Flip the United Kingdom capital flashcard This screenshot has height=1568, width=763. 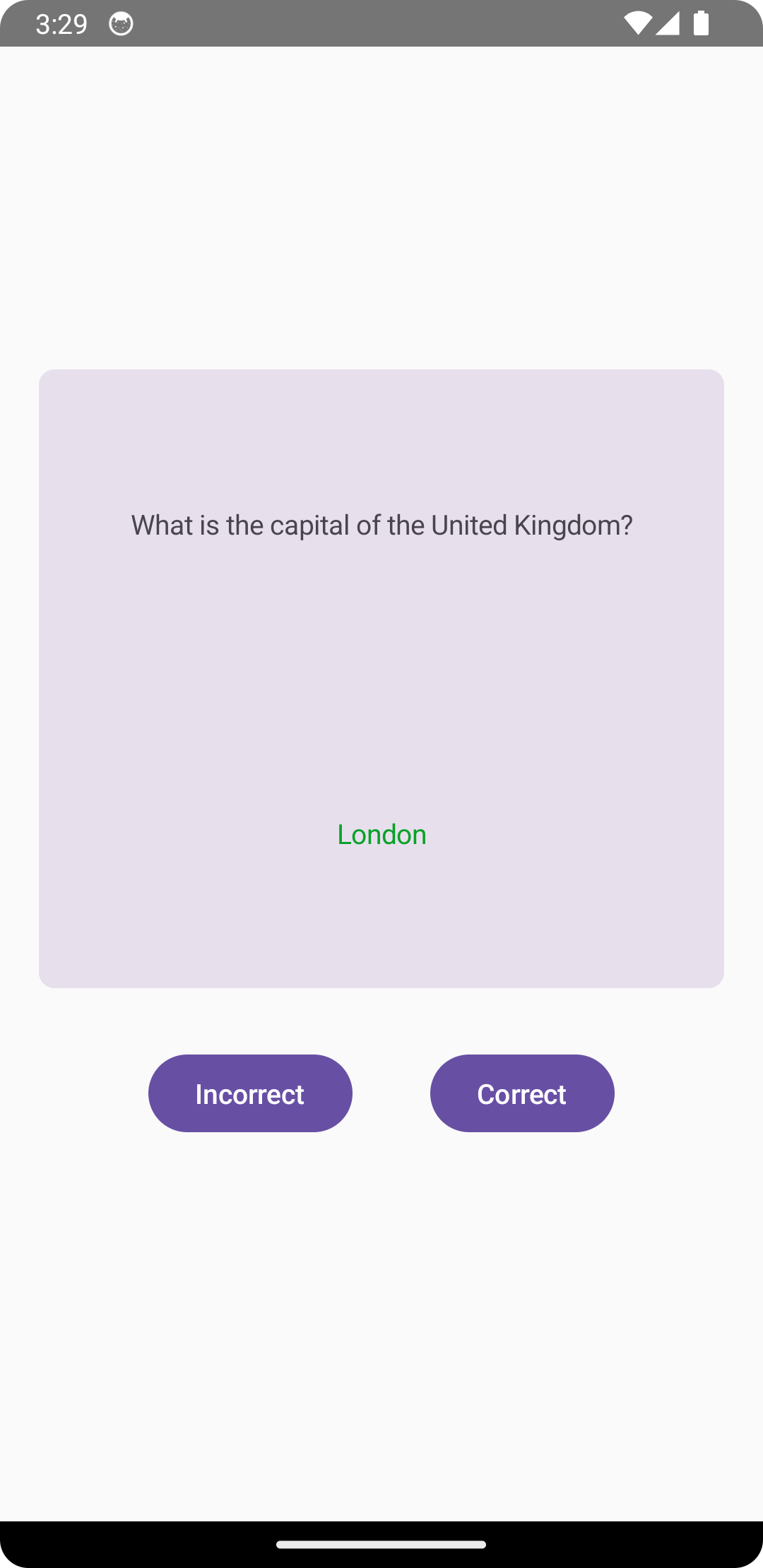pyautogui.click(x=381, y=678)
